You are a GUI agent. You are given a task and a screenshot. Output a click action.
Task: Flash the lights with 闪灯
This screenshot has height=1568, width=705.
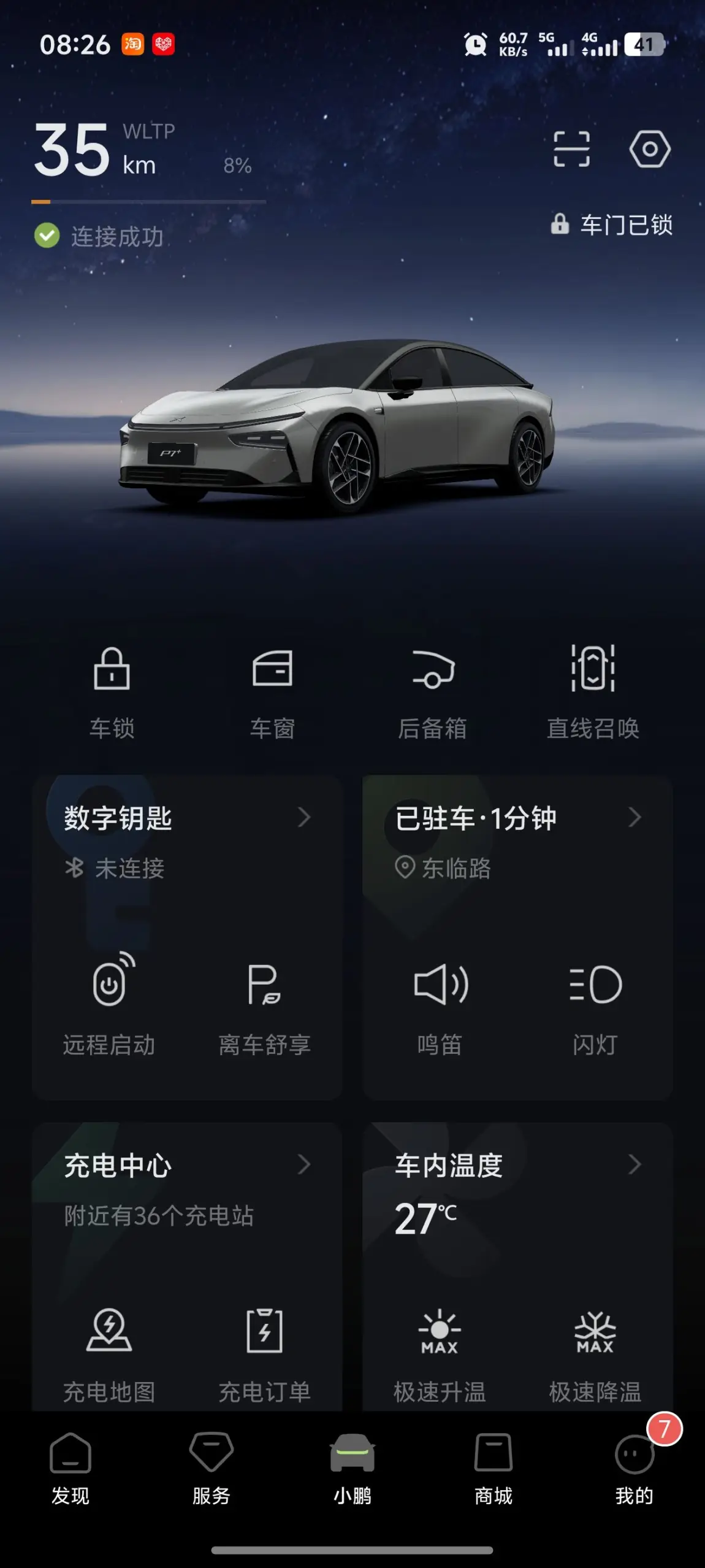pos(595,1006)
